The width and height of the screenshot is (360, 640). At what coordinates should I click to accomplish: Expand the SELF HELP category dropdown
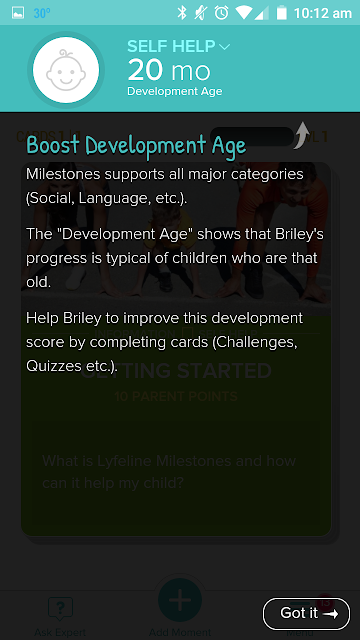click(178, 47)
